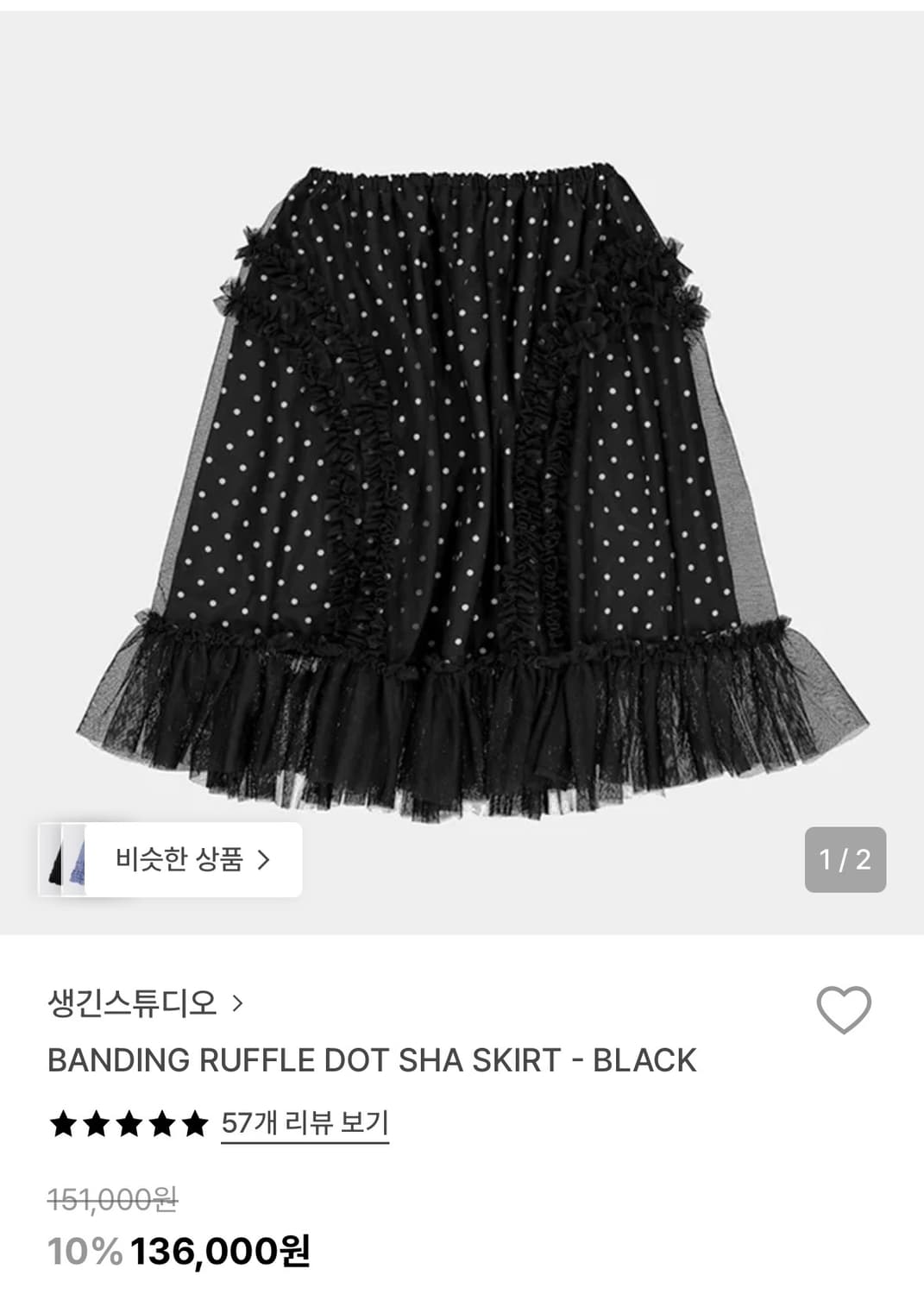Open the 57개 리뷰 보기 reviews link

305,1122
